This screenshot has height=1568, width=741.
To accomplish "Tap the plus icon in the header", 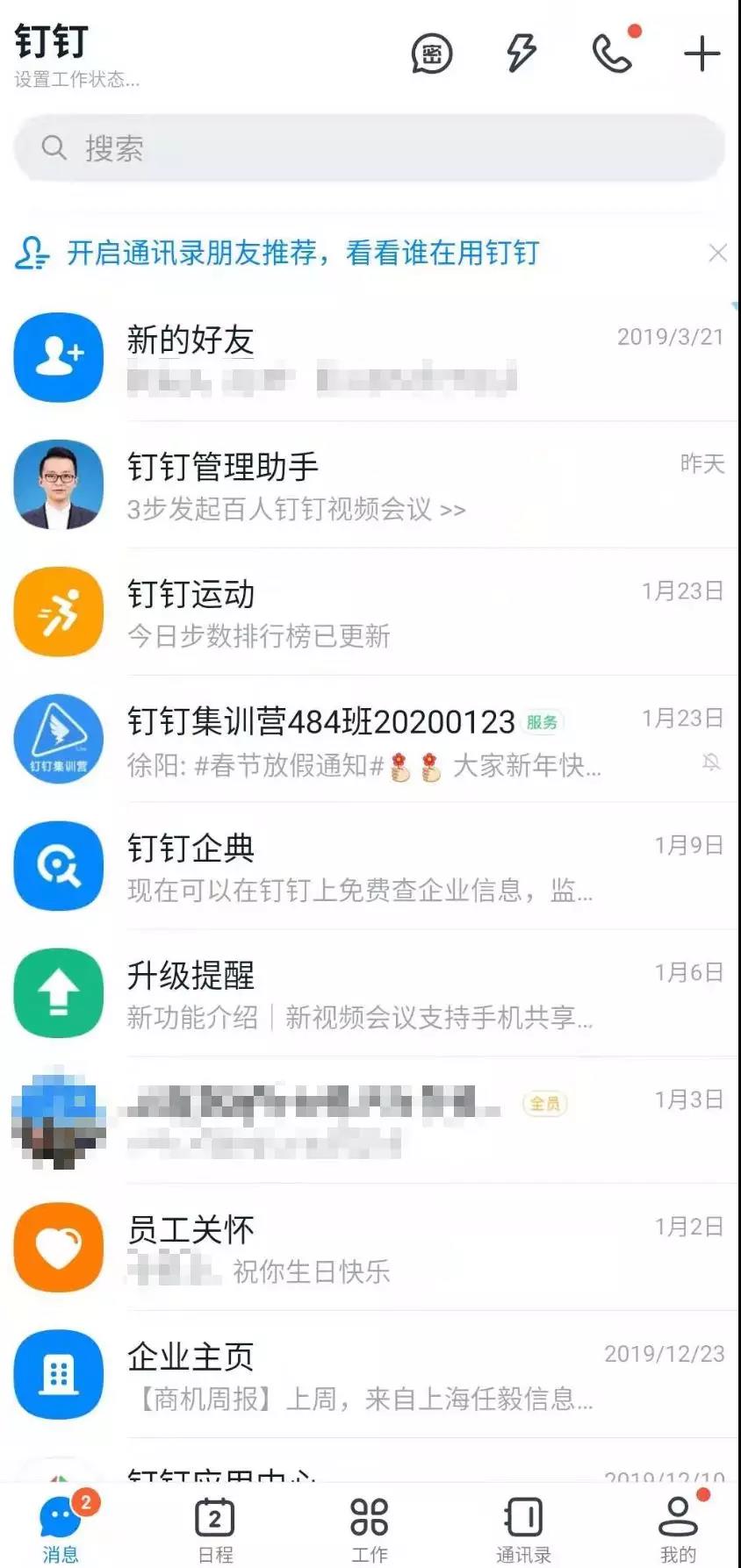I will [x=701, y=54].
